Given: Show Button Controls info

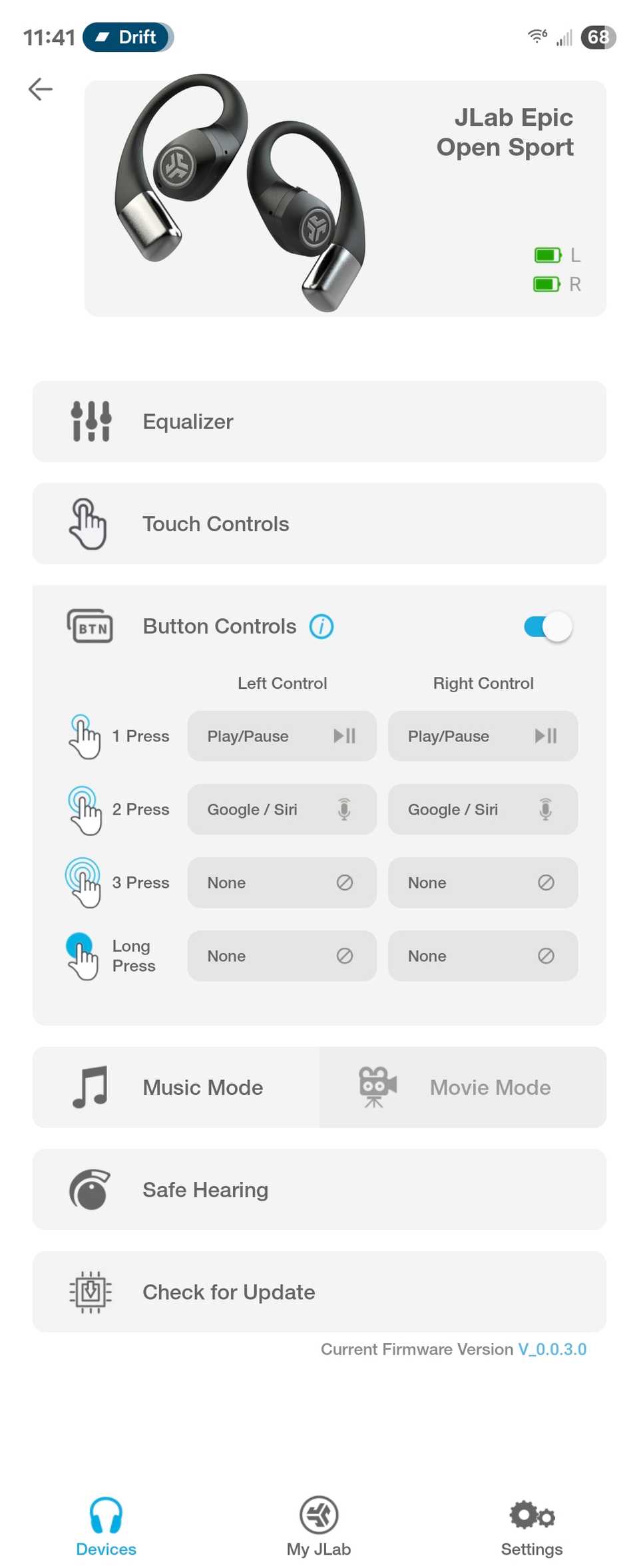Looking at the screenshot, I should 321,626.
